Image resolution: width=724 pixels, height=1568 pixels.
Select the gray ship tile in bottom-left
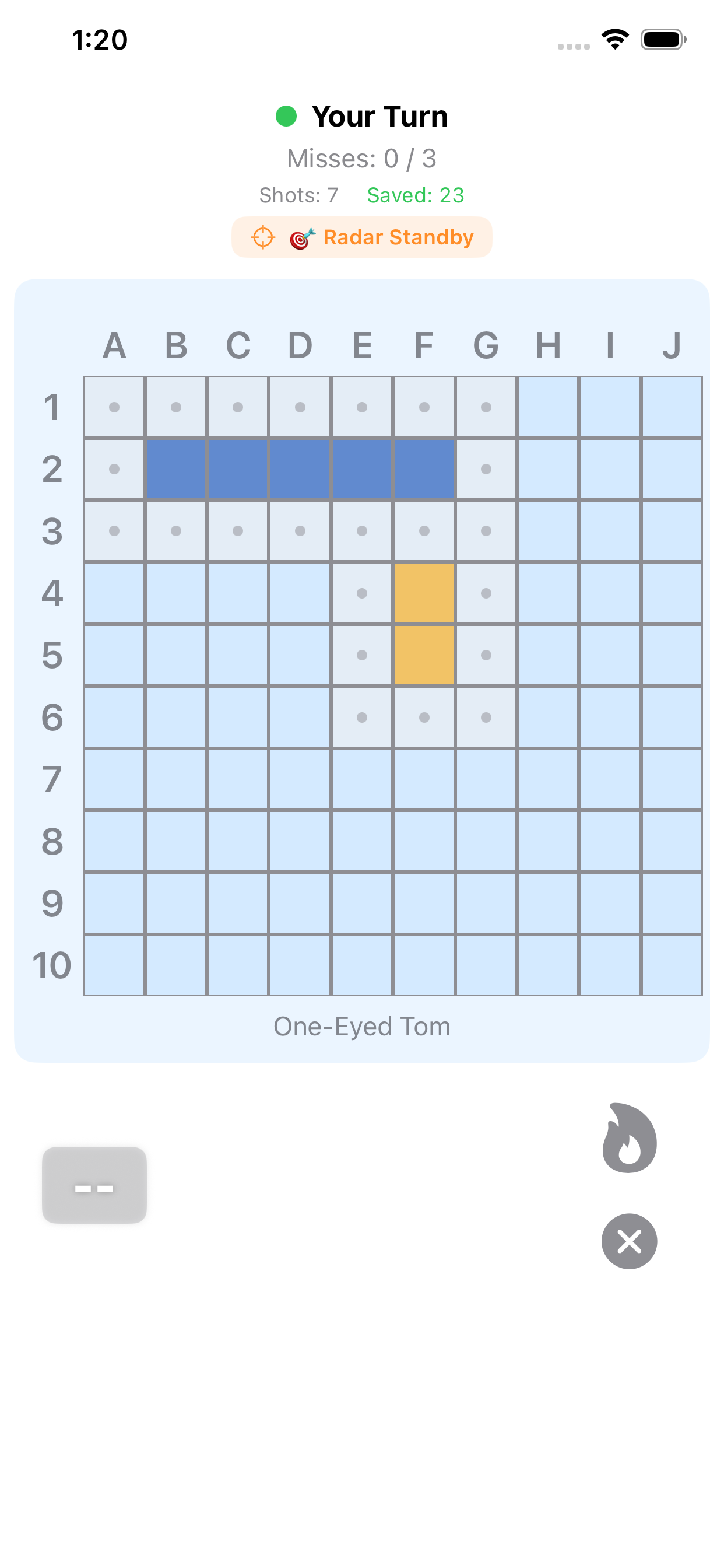click(94, 1185)
